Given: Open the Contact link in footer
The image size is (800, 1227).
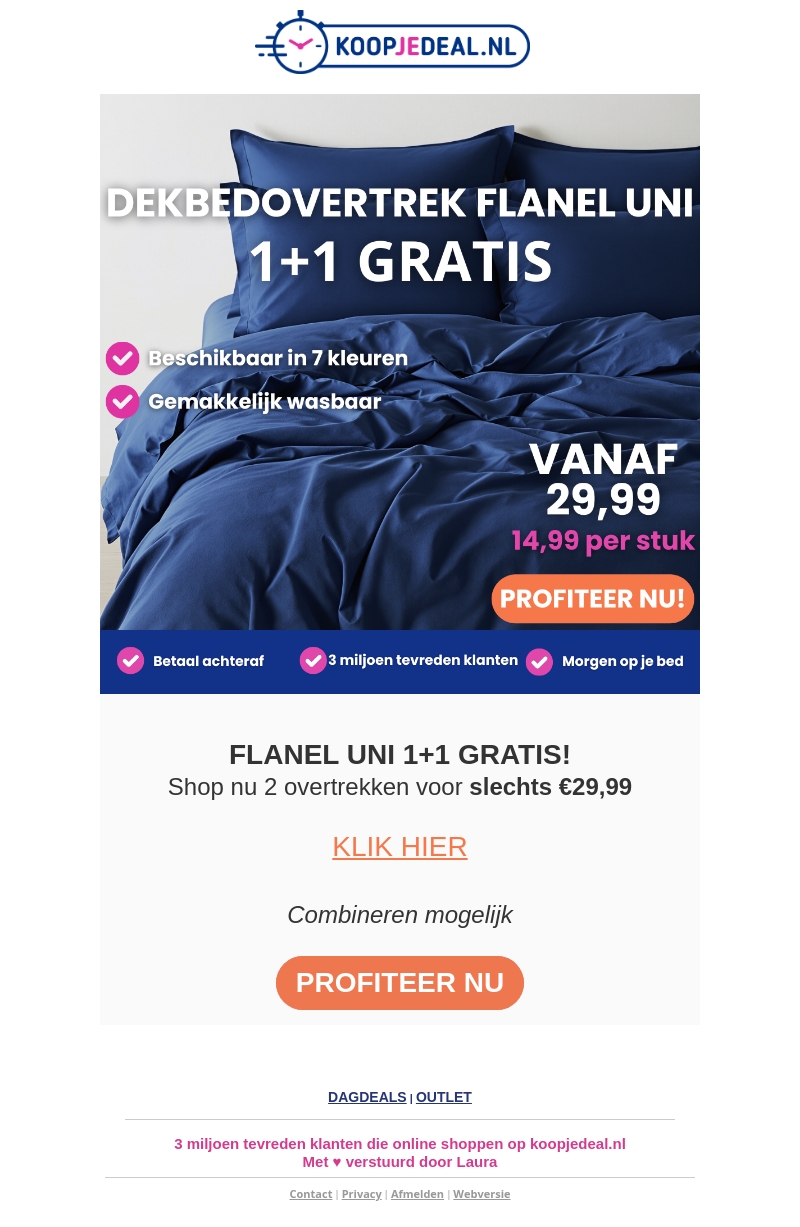Looking at the screenshot, I should 311,1194.
